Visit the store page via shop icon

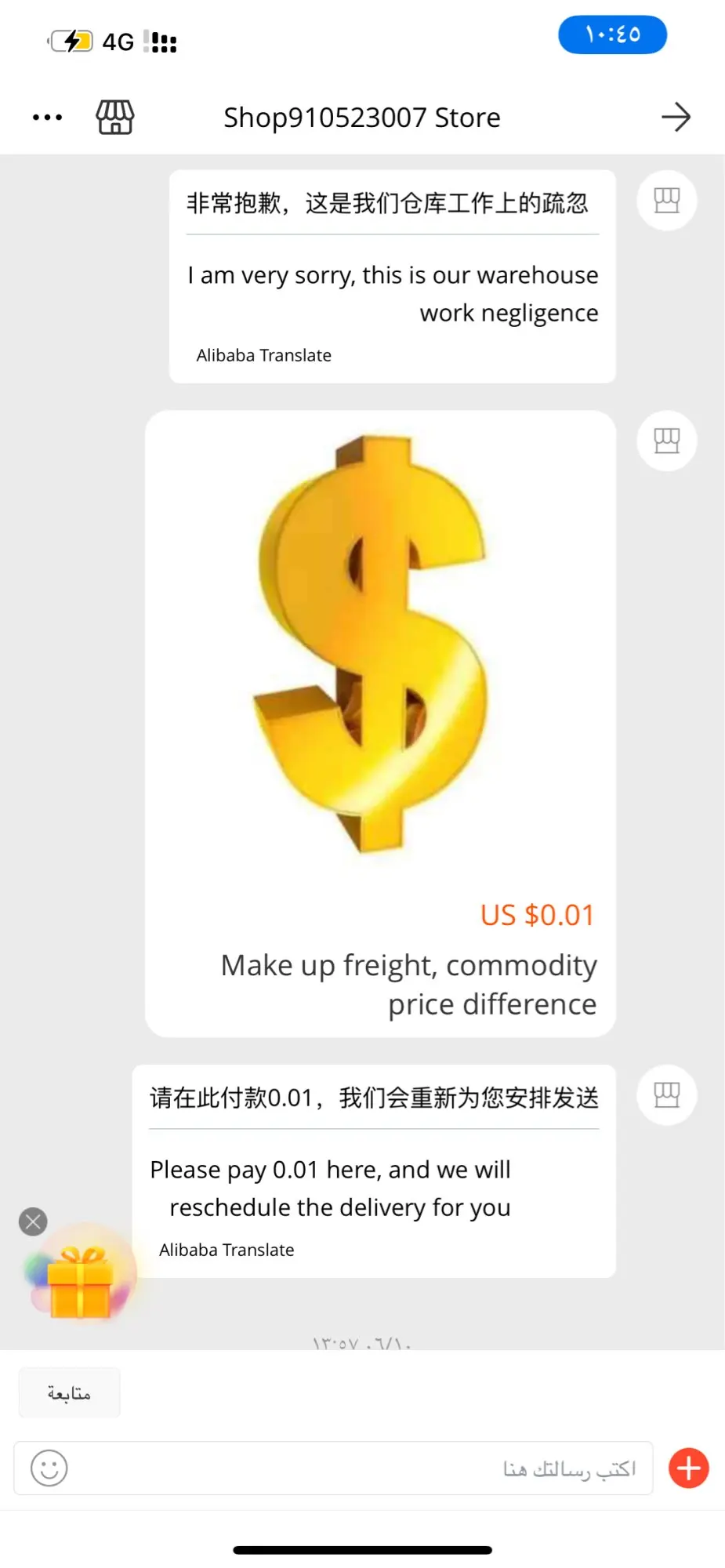(x=115, y=118)
